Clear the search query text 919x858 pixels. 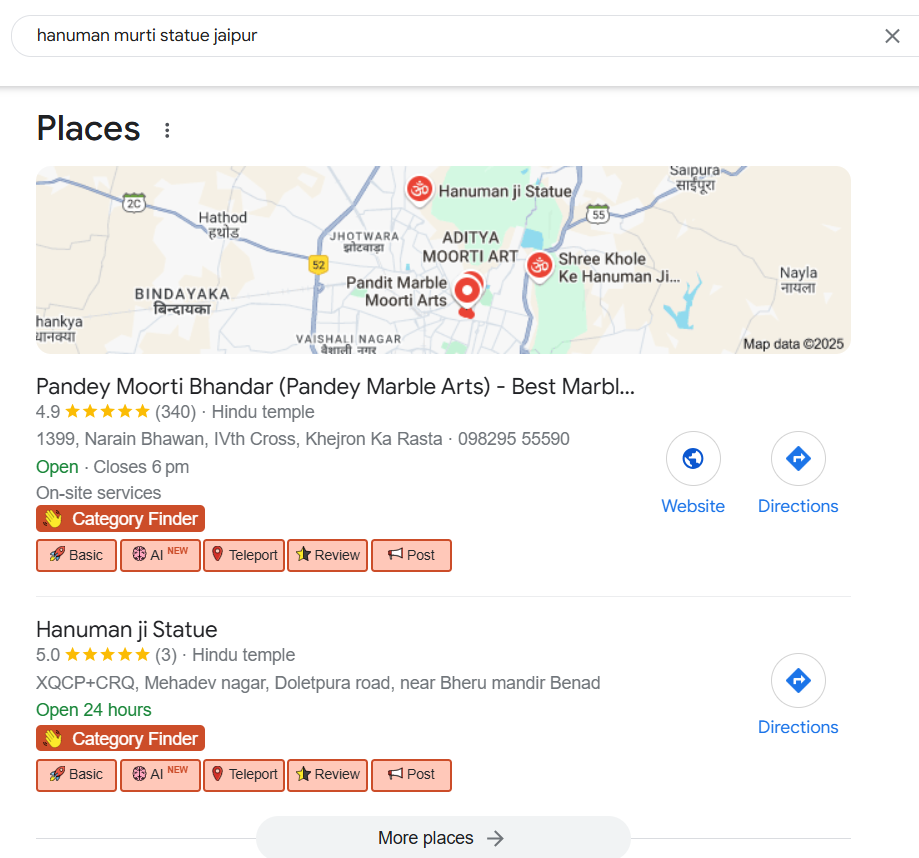click(892, 36)
